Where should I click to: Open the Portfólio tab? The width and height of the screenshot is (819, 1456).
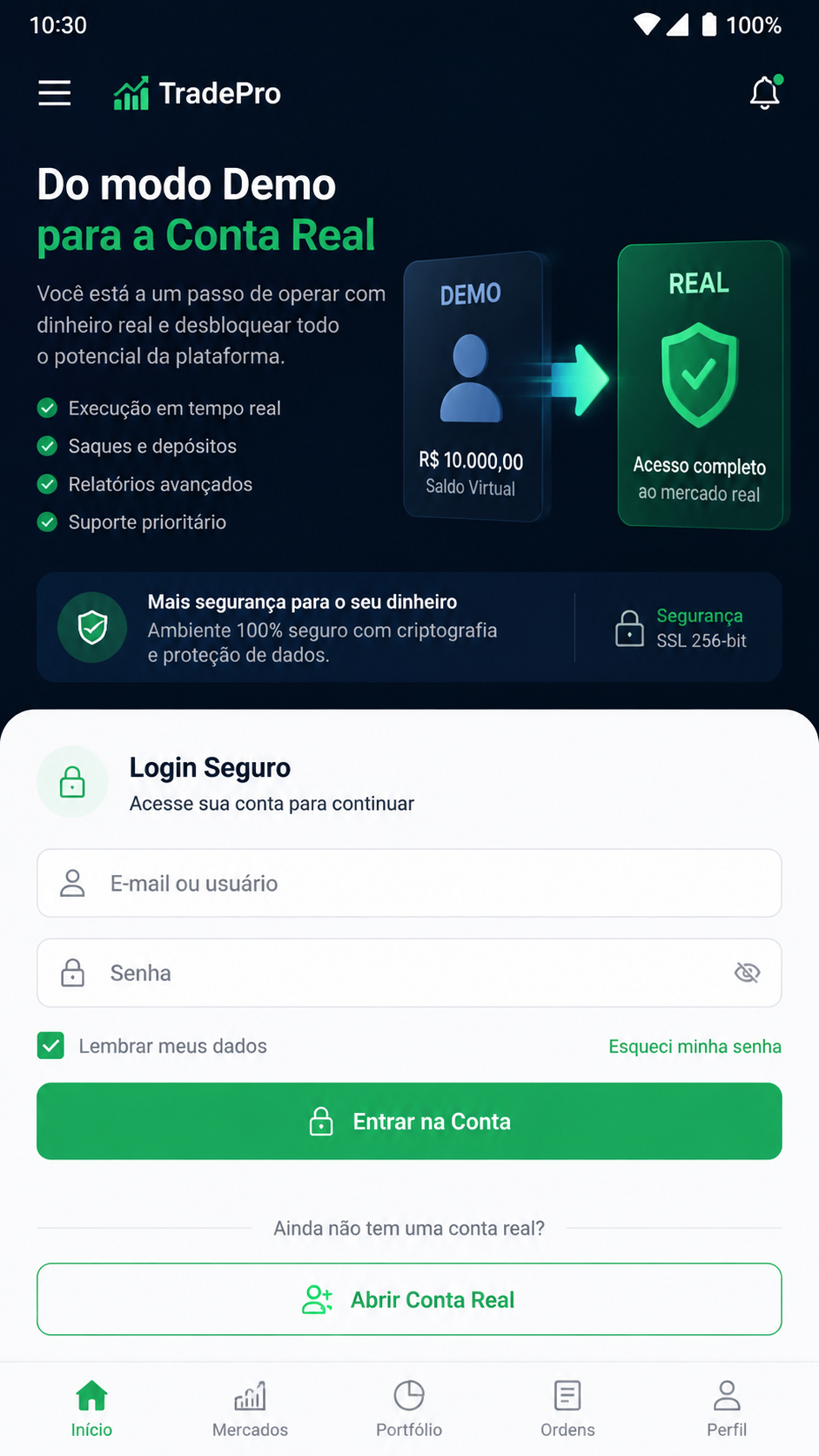409,1409
